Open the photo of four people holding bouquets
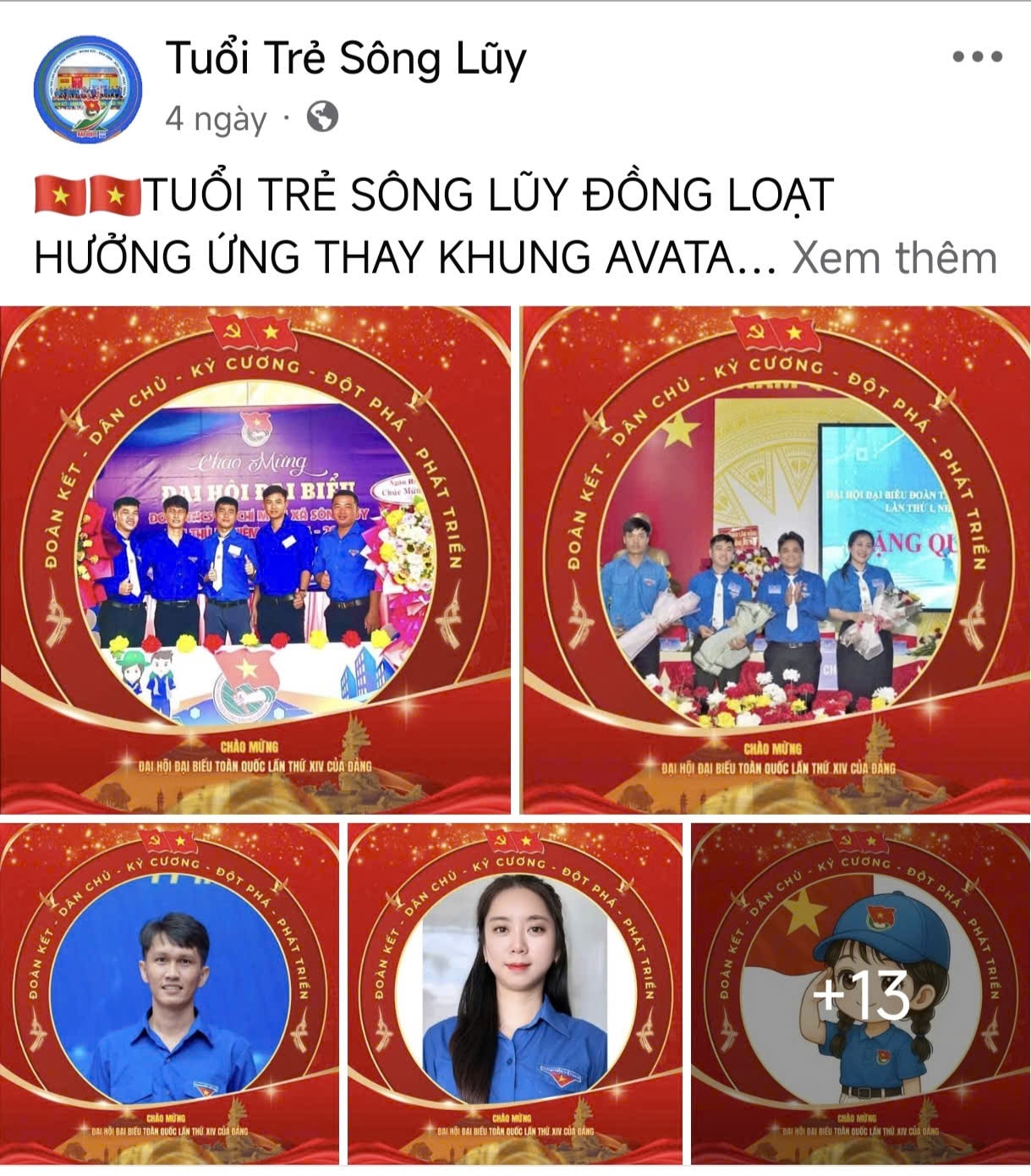 pyautogui.click(x=776, y=559)
